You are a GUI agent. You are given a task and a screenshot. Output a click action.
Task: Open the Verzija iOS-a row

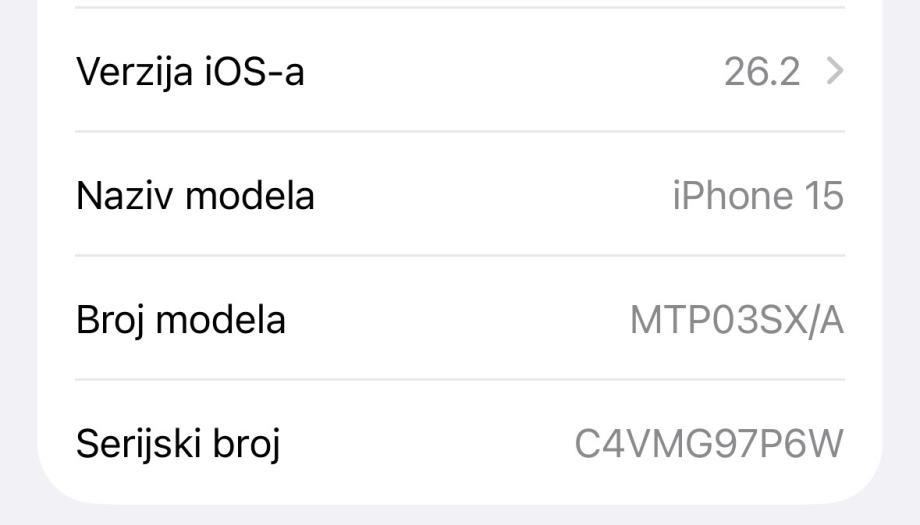pos(460,71)
